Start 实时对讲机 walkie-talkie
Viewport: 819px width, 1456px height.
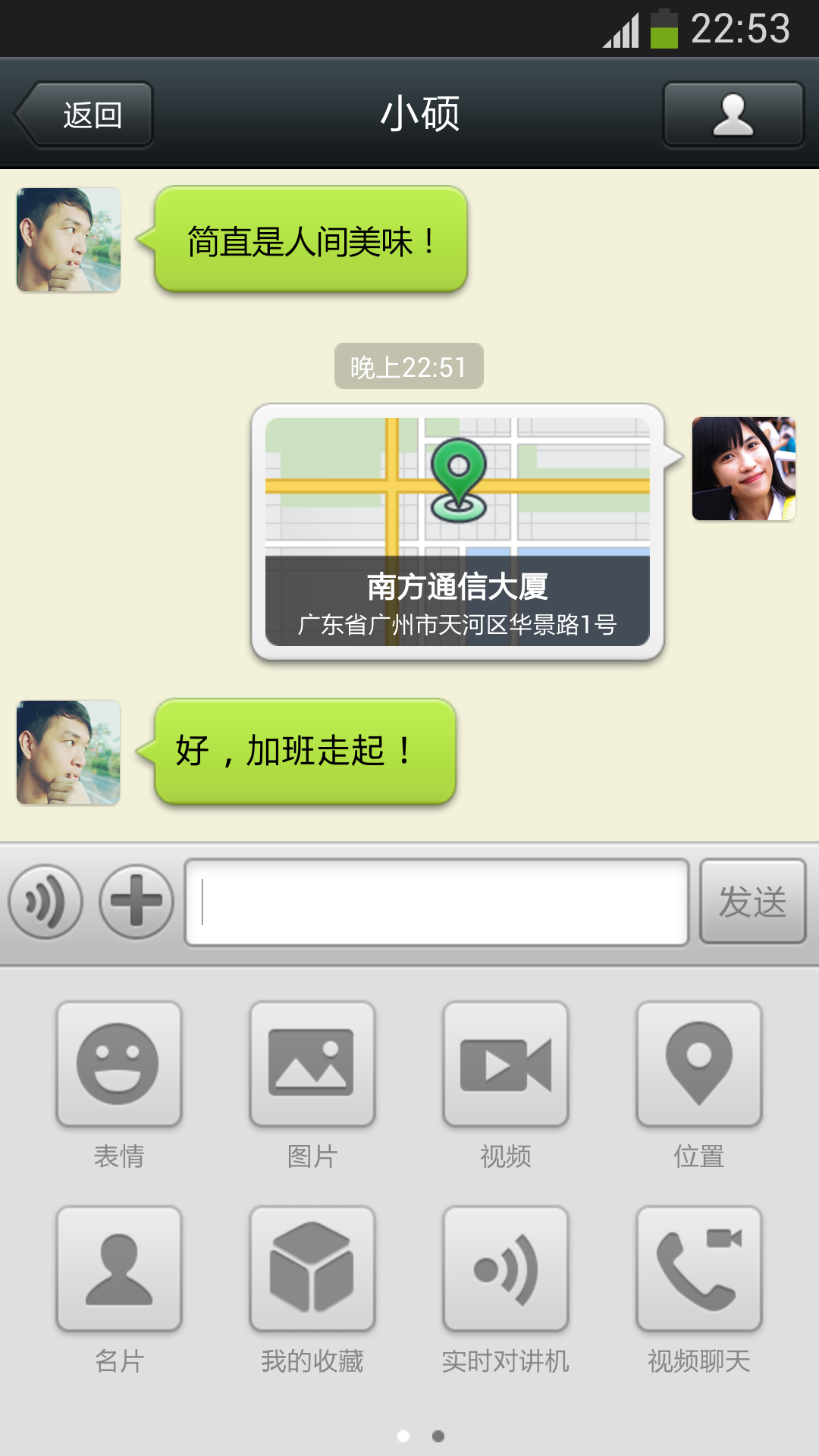506,1269
